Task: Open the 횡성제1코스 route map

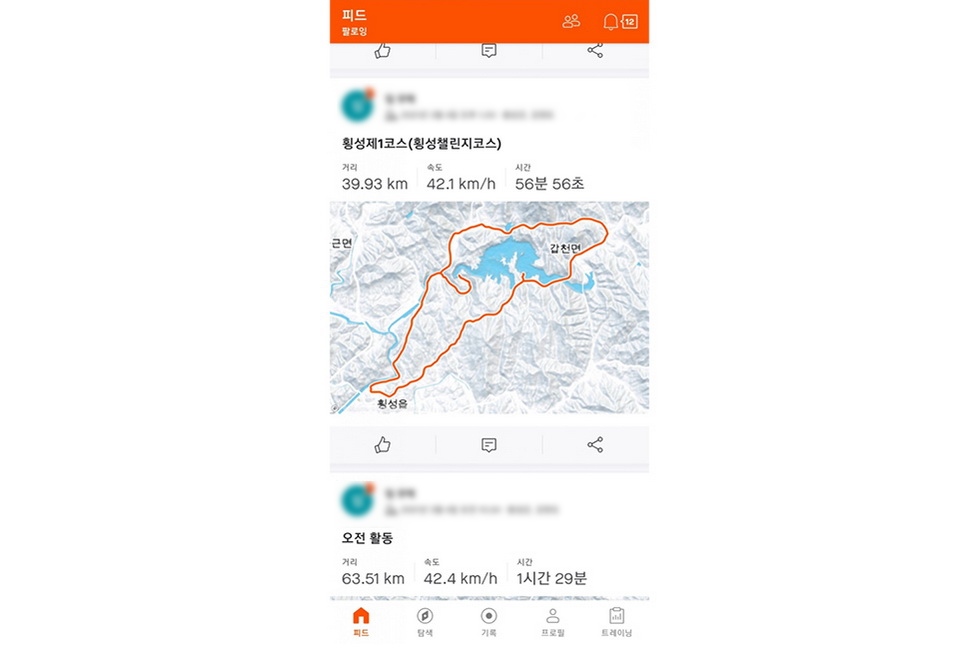Action: 489,307
